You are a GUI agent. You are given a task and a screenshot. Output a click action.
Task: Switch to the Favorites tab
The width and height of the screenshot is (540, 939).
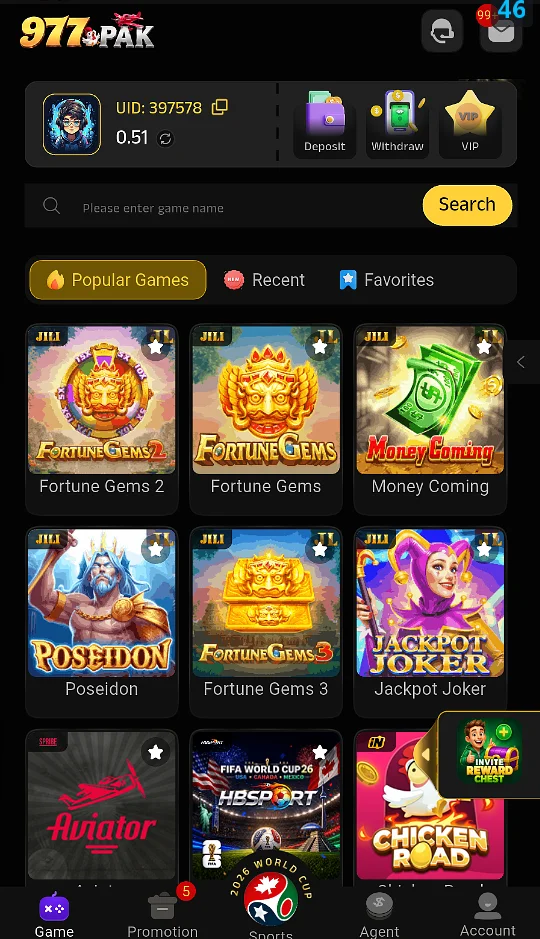387,280
